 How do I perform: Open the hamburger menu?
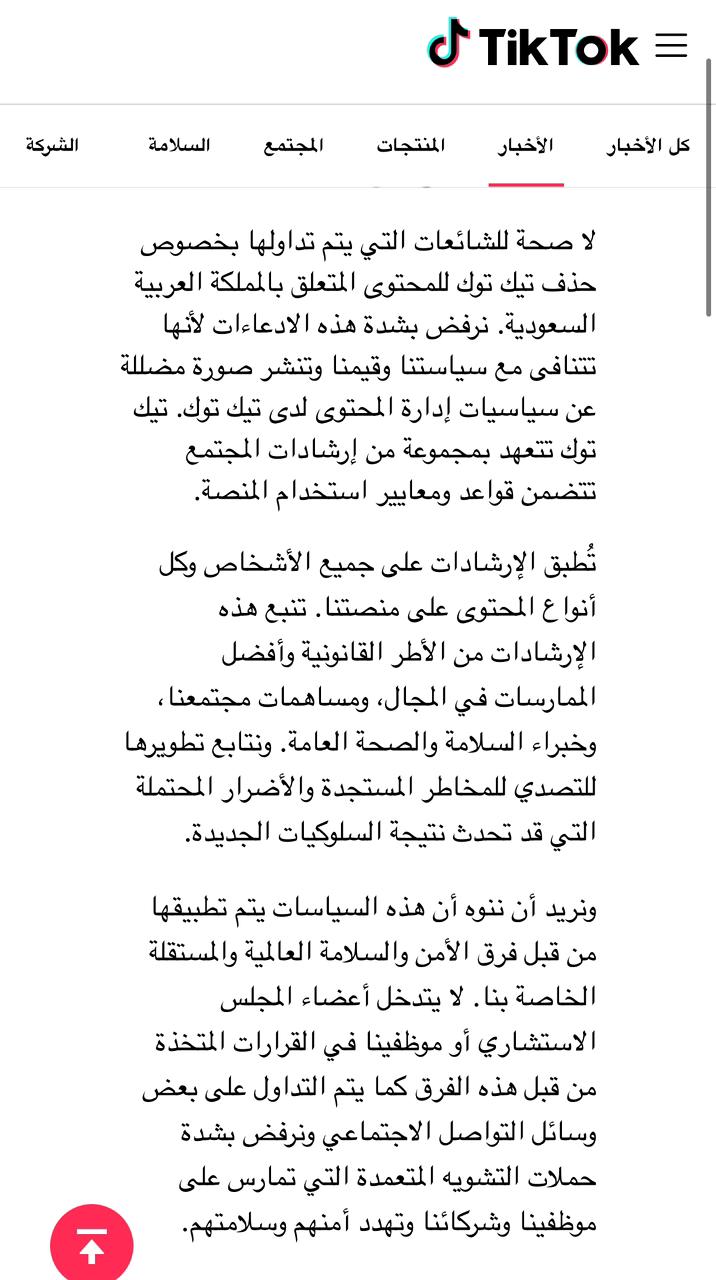671,46
